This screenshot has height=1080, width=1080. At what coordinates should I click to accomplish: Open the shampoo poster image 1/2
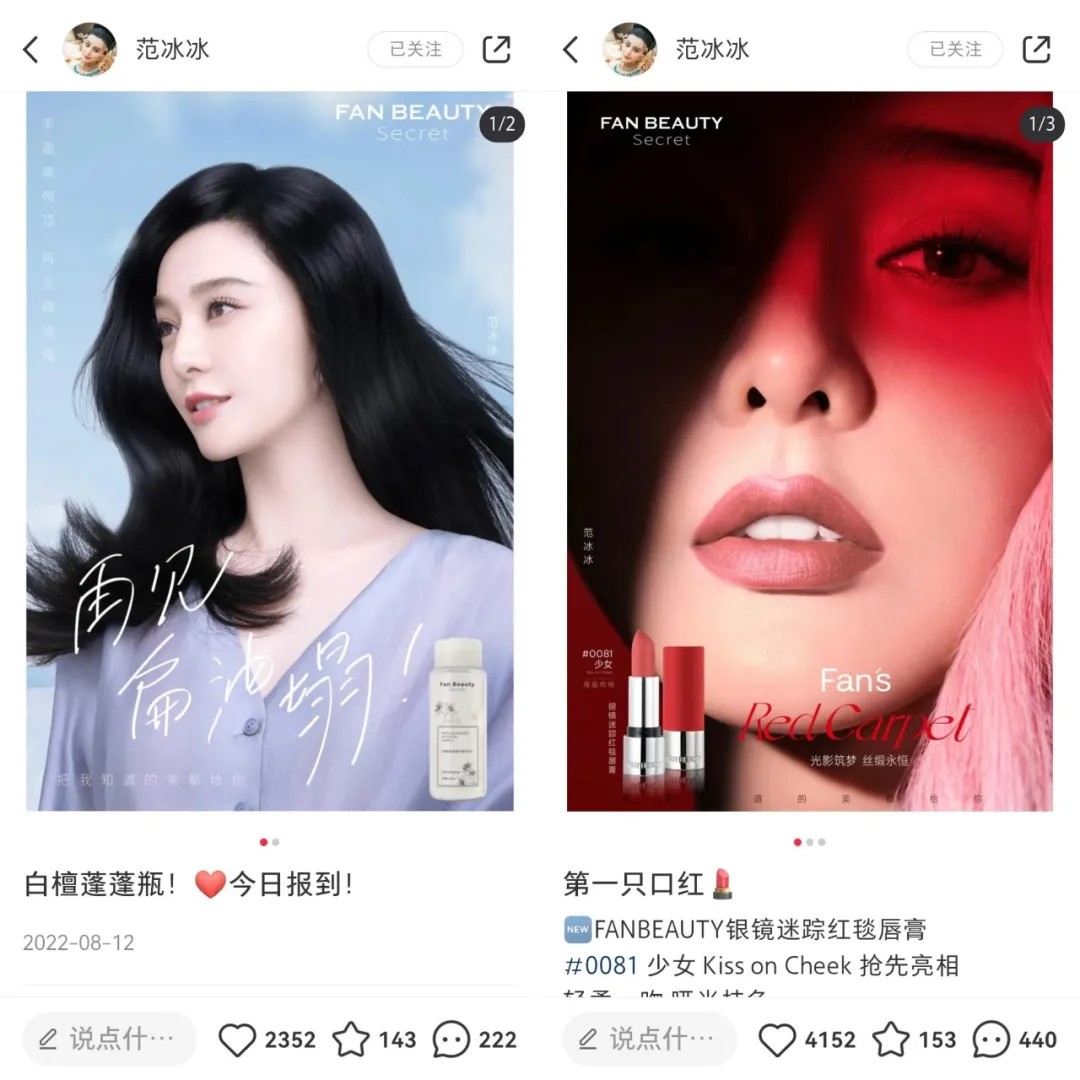coord(270,450)
